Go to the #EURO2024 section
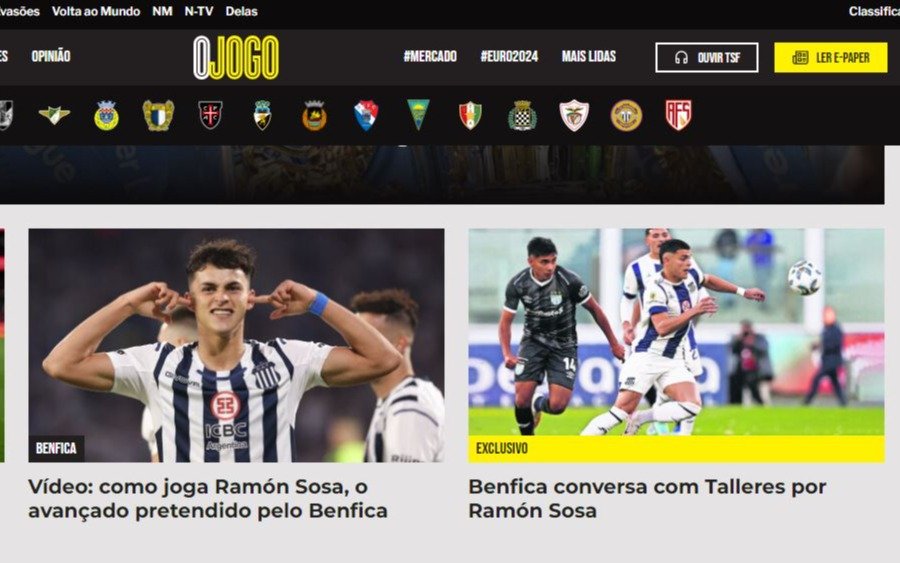 coord(508,57)
